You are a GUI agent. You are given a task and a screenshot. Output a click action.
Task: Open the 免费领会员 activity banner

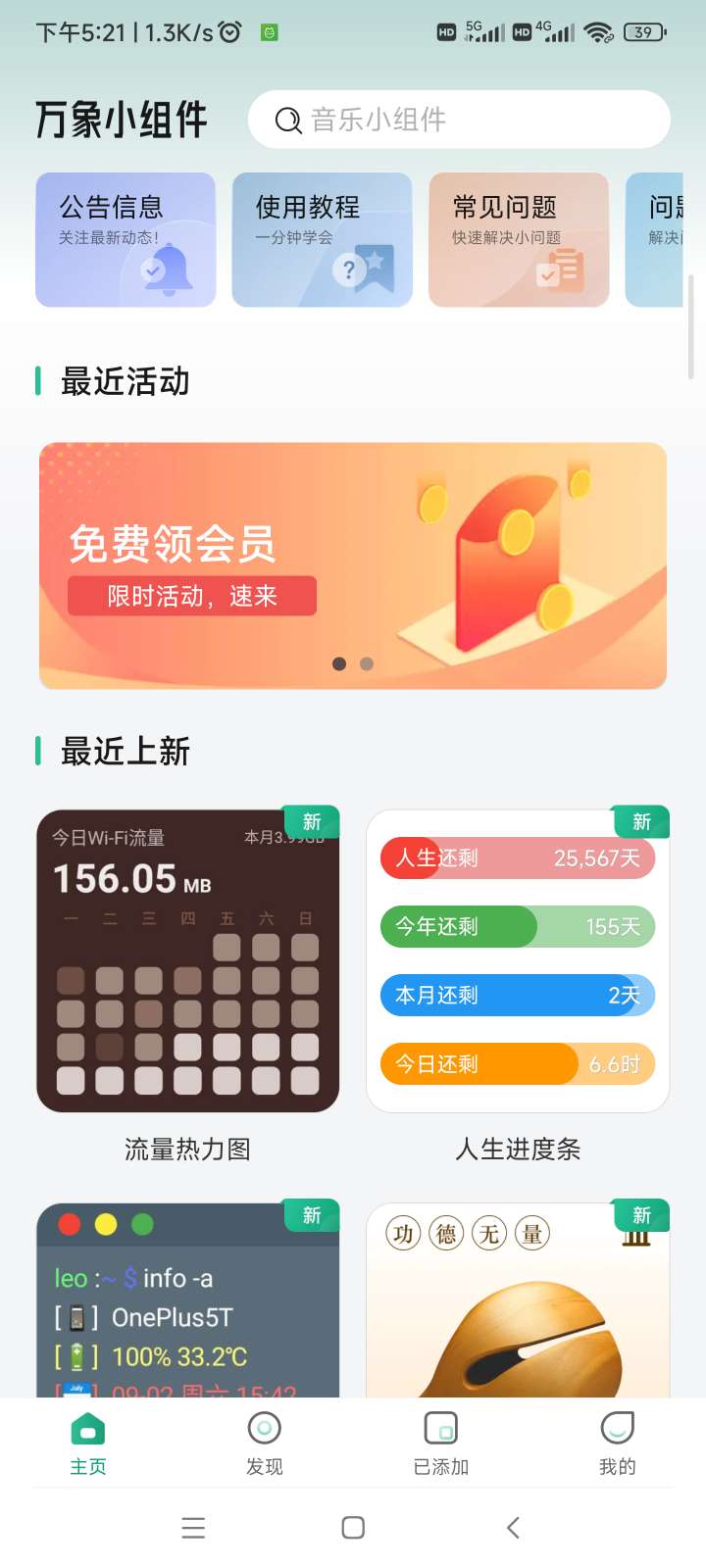pyautogui.click(x=353, y=565)
